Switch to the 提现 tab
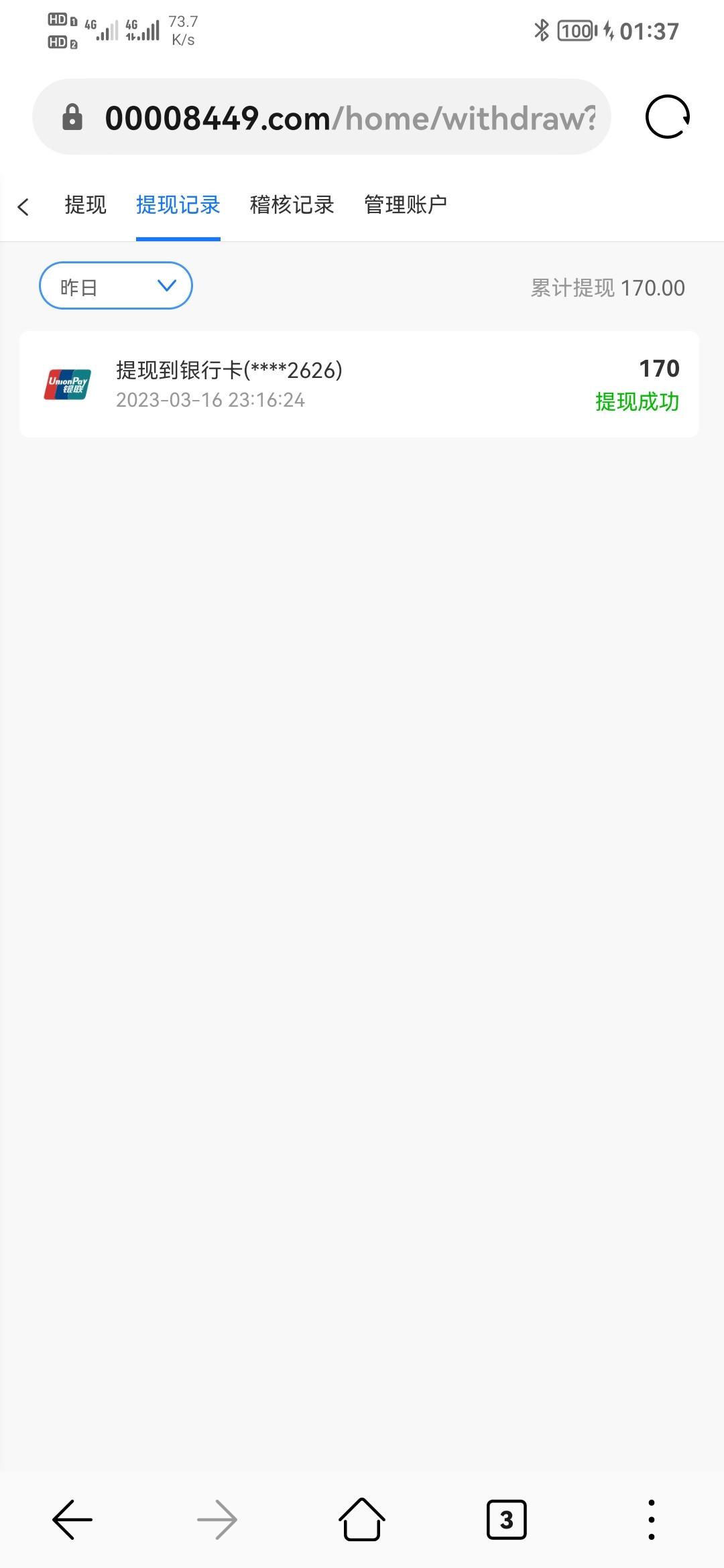Viewport: 724px width, 1568px height. pos(85,205)
